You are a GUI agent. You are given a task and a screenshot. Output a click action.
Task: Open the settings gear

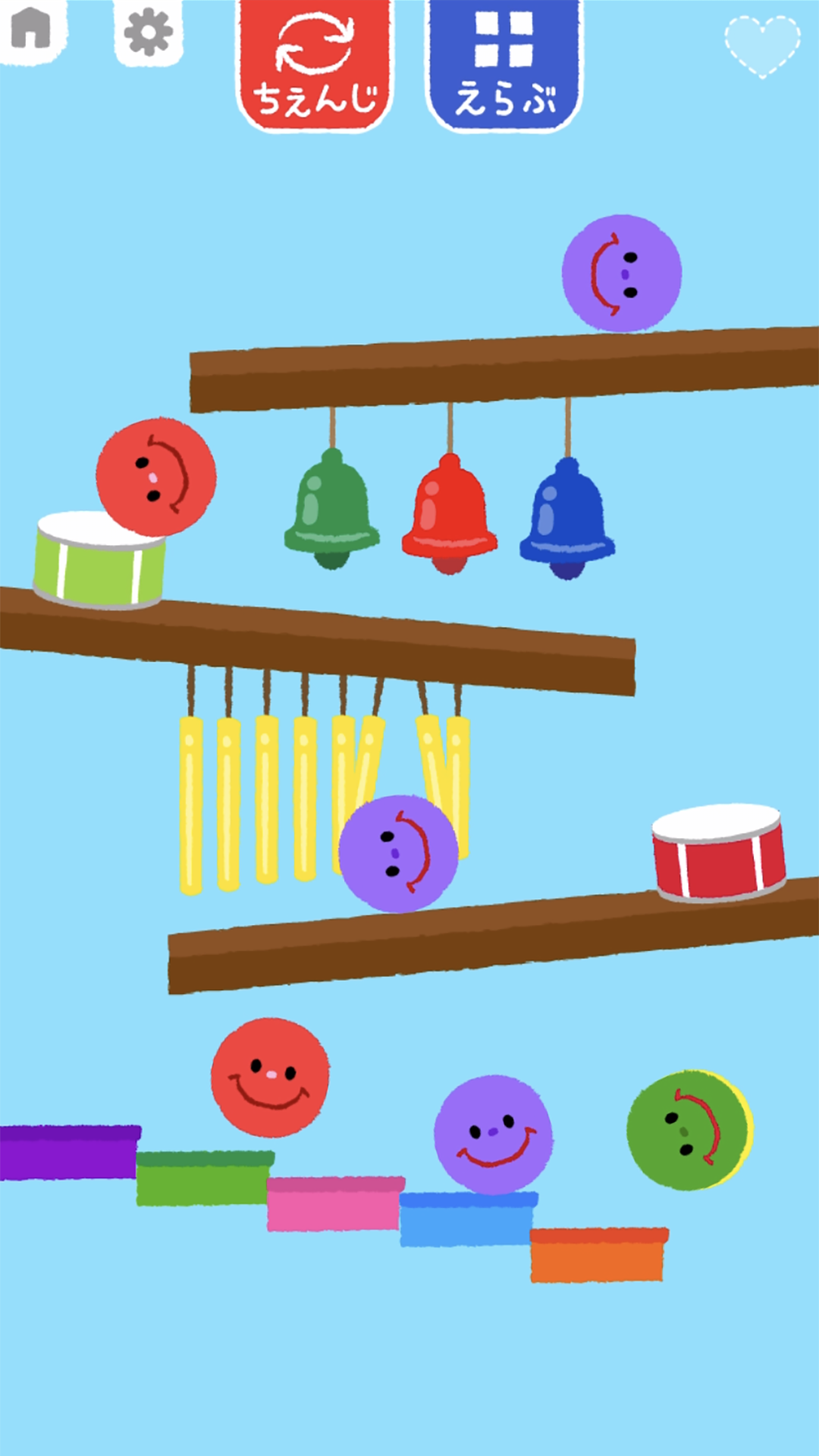click(x=148, y=32)
